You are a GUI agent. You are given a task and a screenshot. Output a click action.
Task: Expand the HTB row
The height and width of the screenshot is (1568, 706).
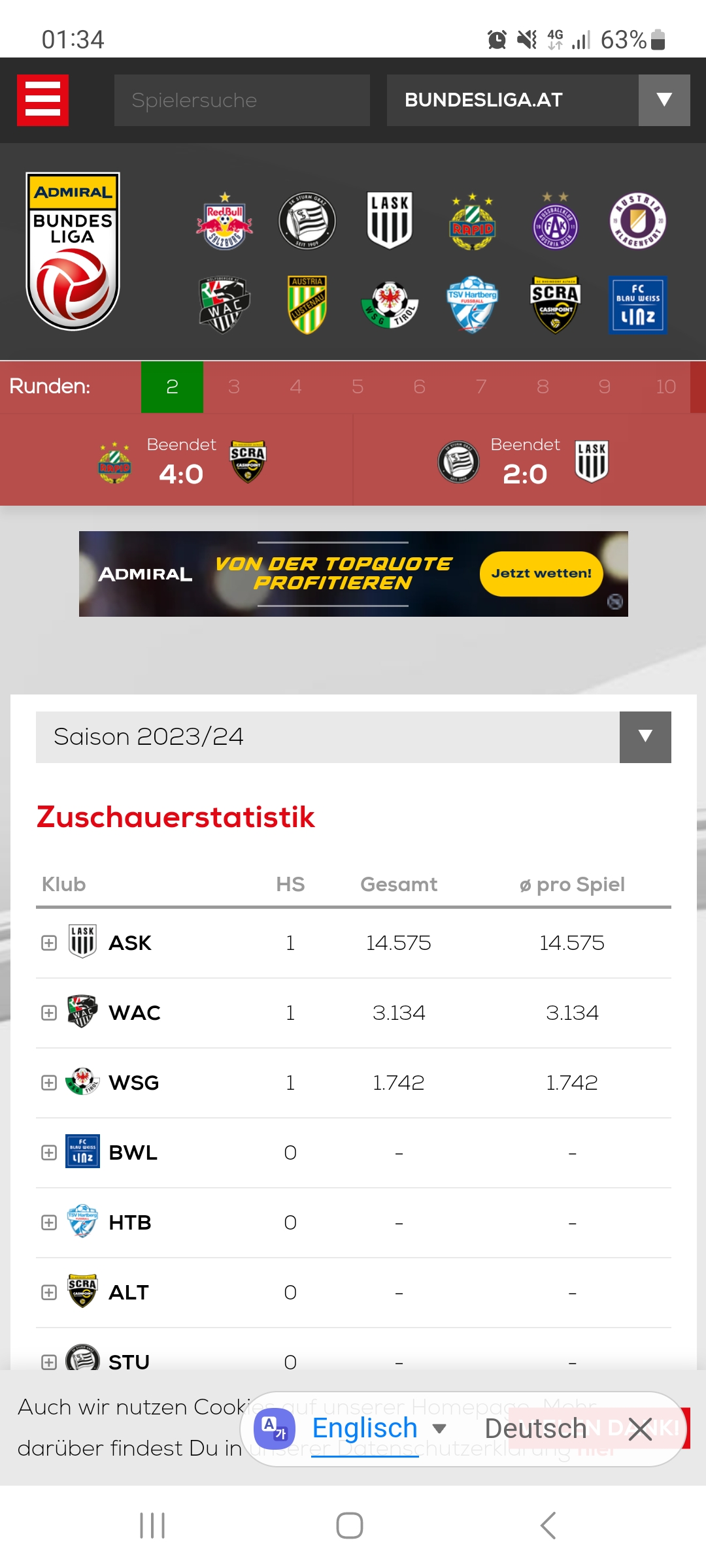pos(49,1222)
